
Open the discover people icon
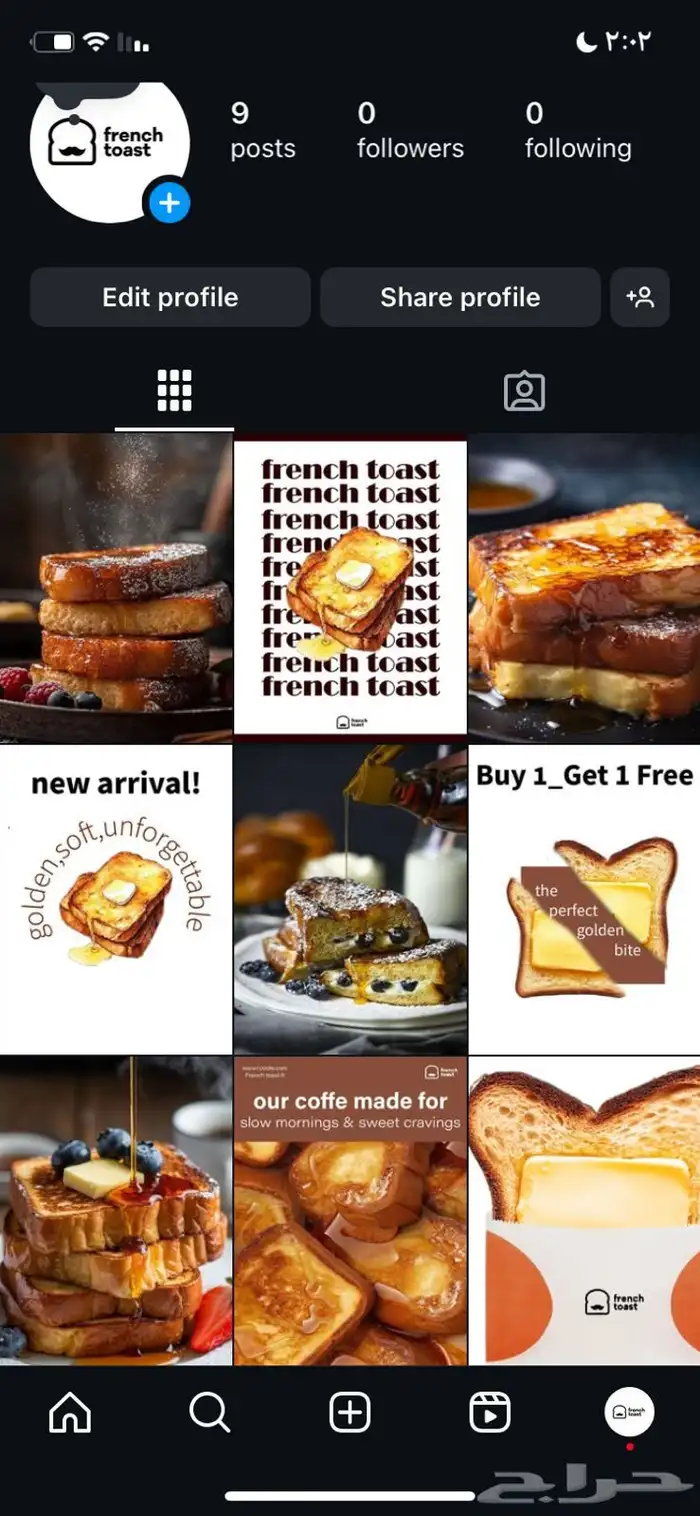click(x=640, y=297)
